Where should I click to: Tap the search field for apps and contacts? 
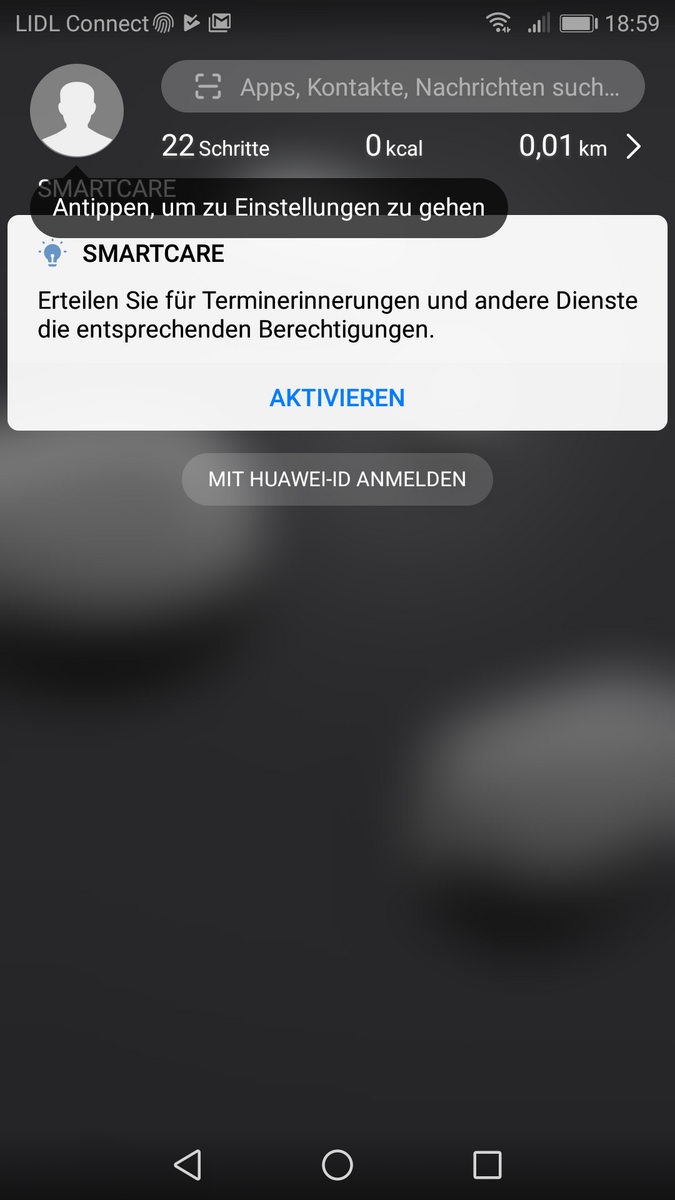pyautogui.click(x=428, y=87)
